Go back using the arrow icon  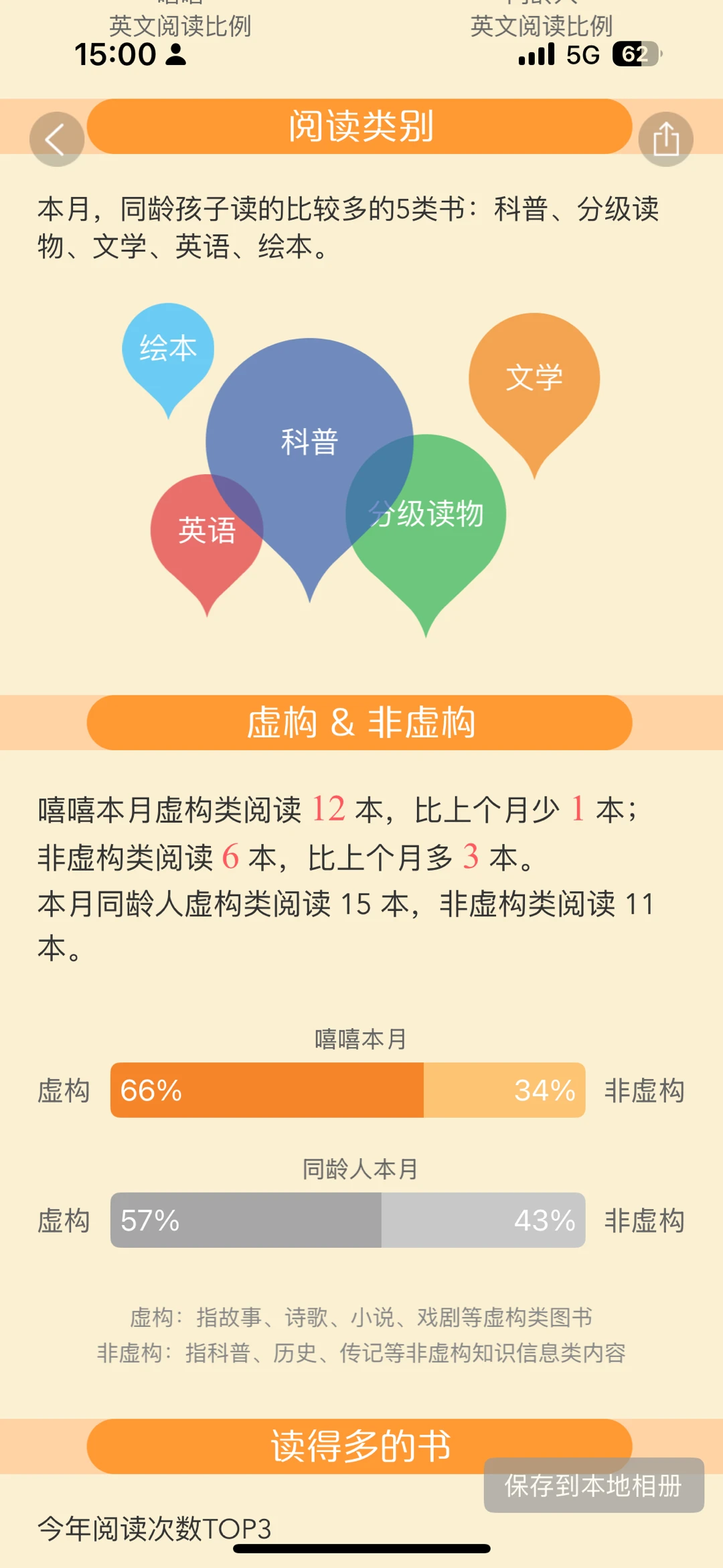pos(56,139)
